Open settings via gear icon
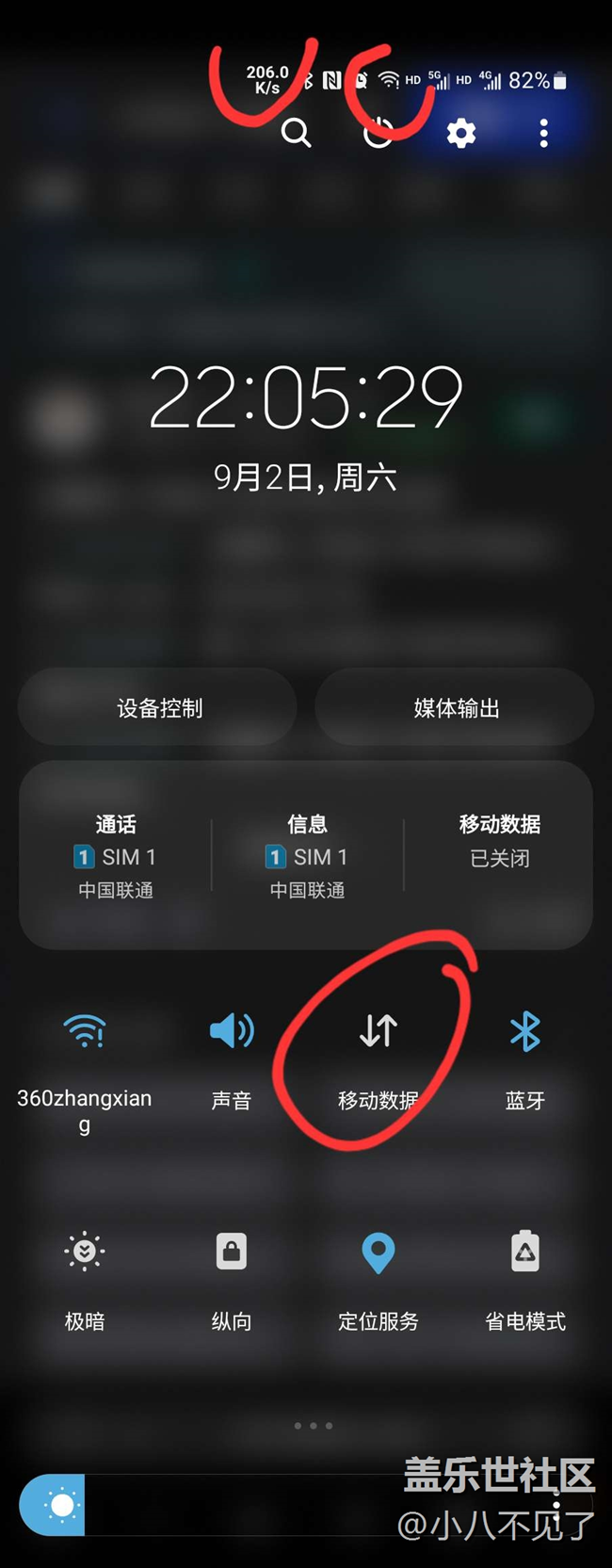The height and width of the screenshot is (1568, 612). (460, 134)
